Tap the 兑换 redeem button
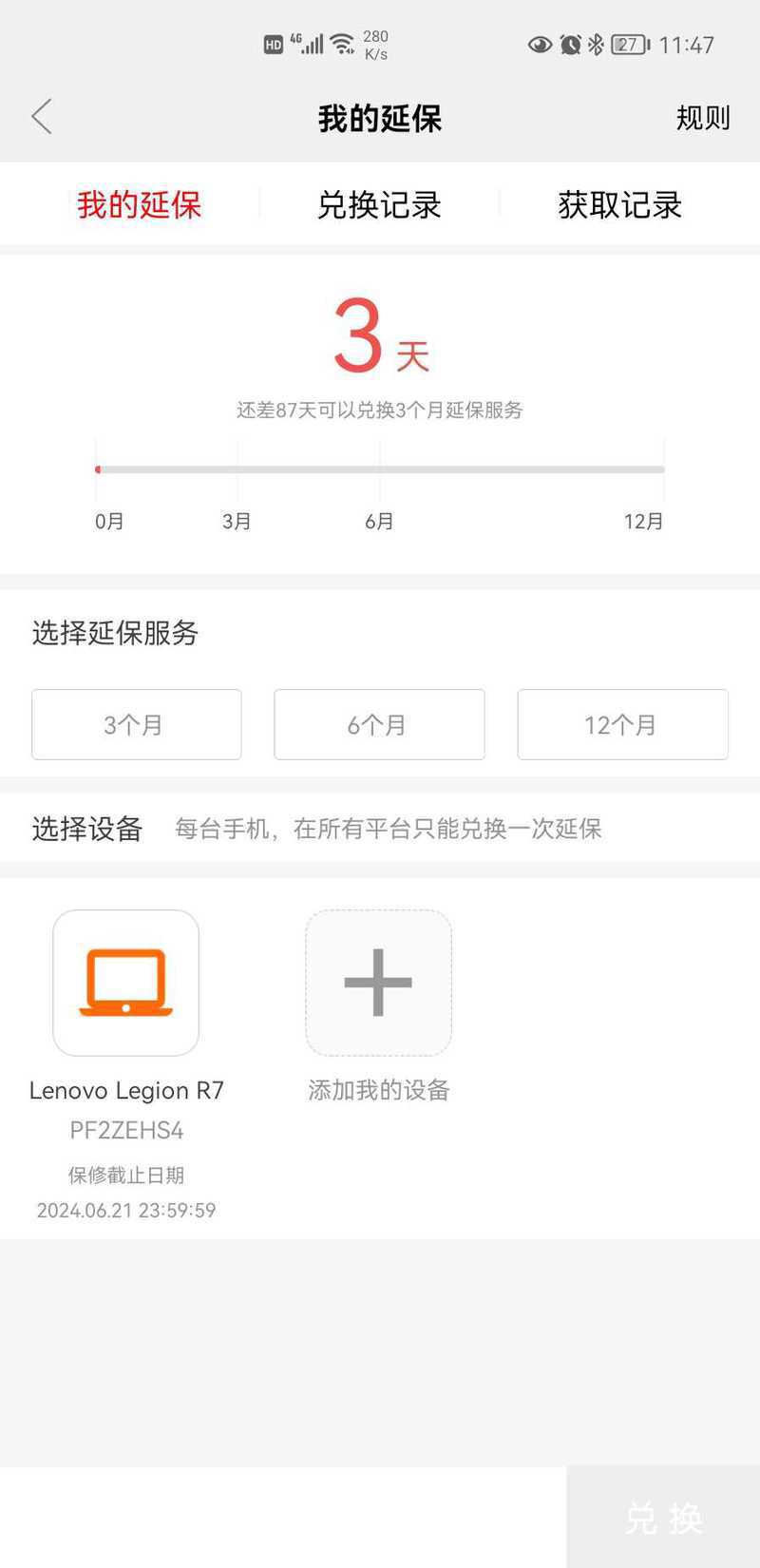 click(x=663, y=1518)
